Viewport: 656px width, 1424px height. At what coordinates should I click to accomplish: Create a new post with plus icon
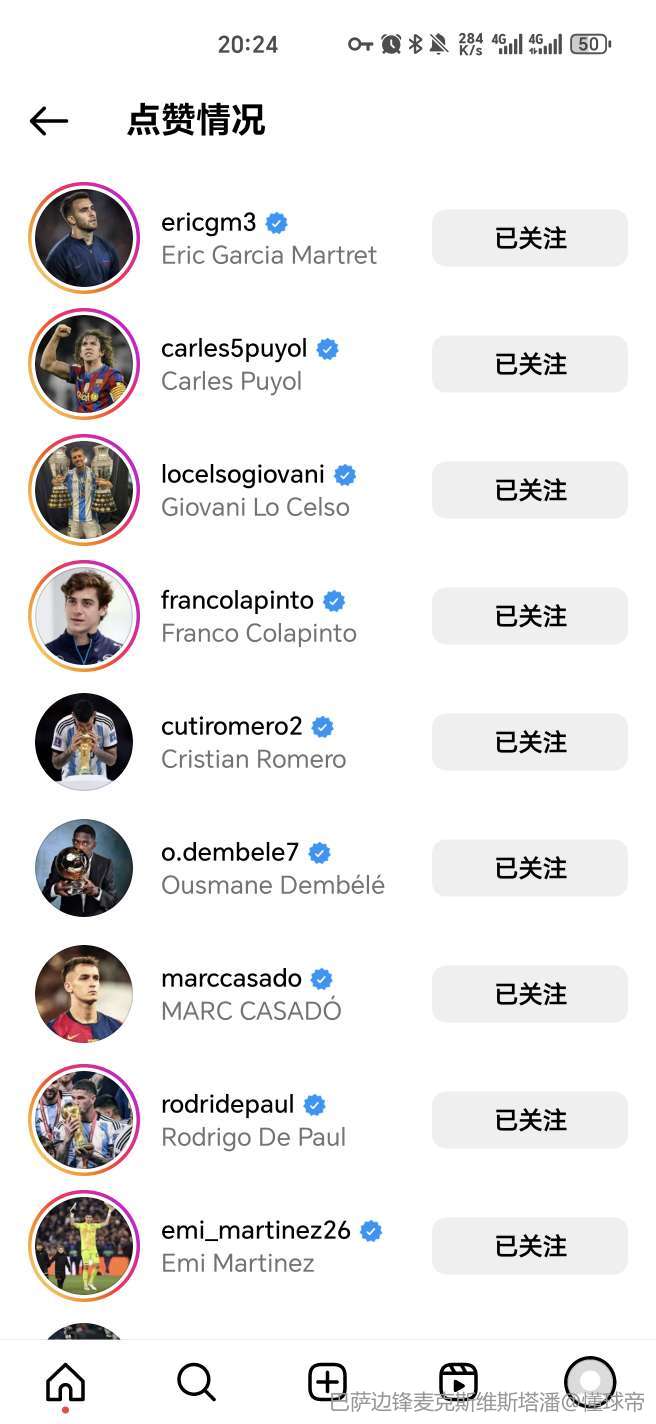[327, 1383]
